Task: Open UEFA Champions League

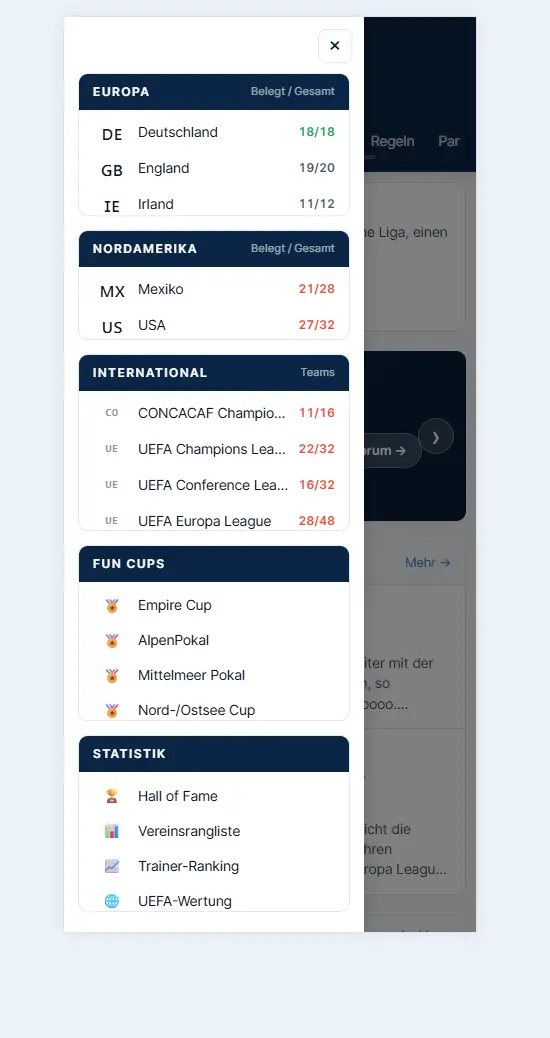Action: click(x=214, y=449)
